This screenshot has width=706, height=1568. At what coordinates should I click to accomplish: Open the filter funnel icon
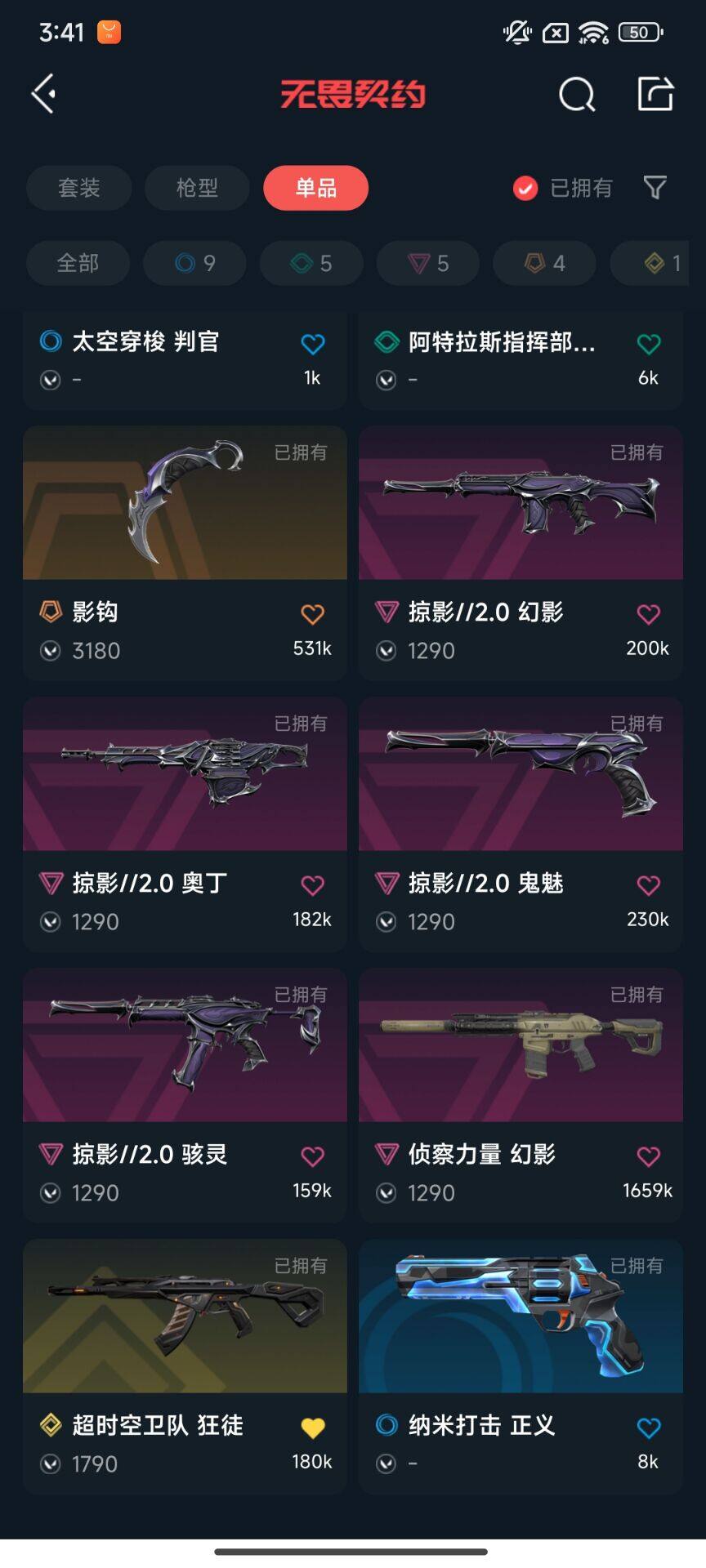coord(655,188)
